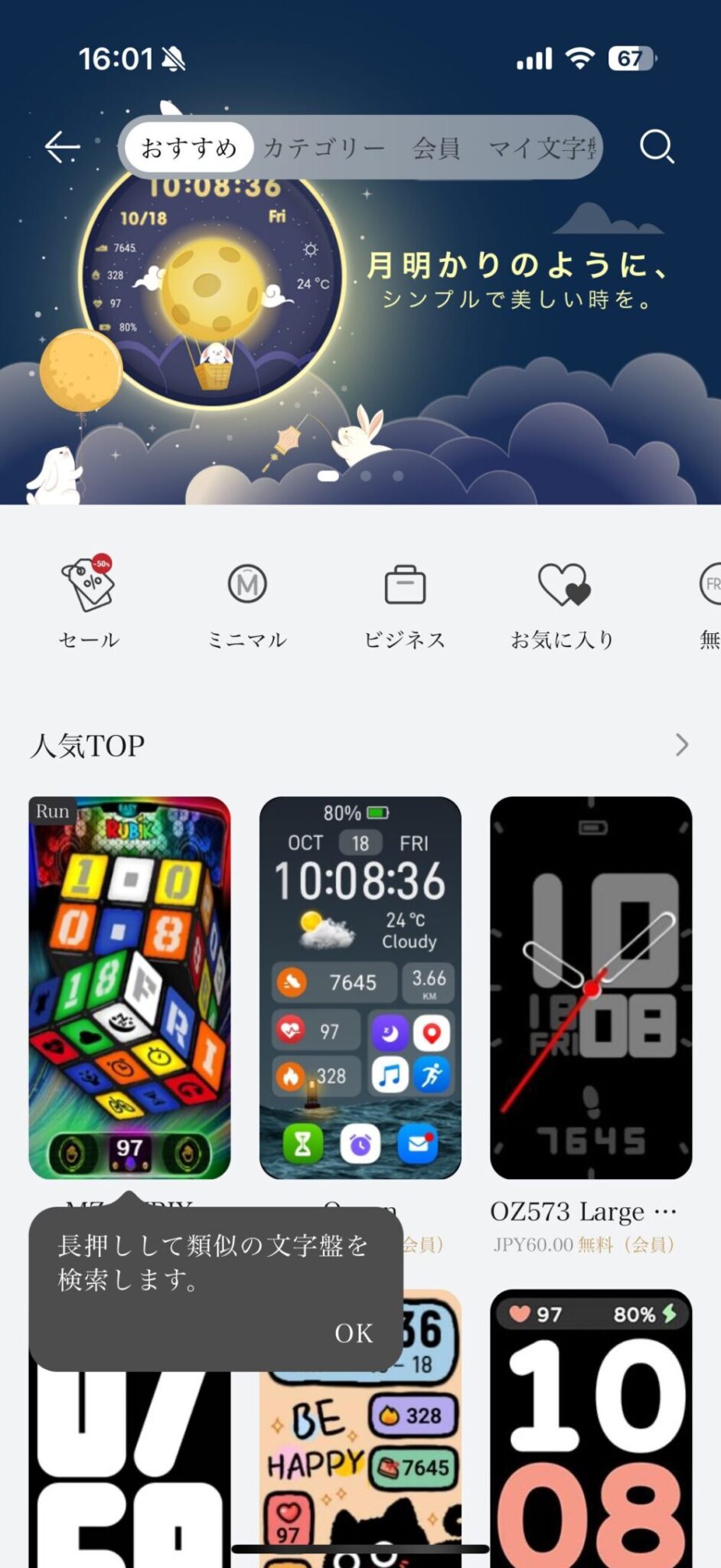The width and height of the screenshot is (721, 1568).
Task: Switch to the カテゴリー tab
Action: click(324, 147)
